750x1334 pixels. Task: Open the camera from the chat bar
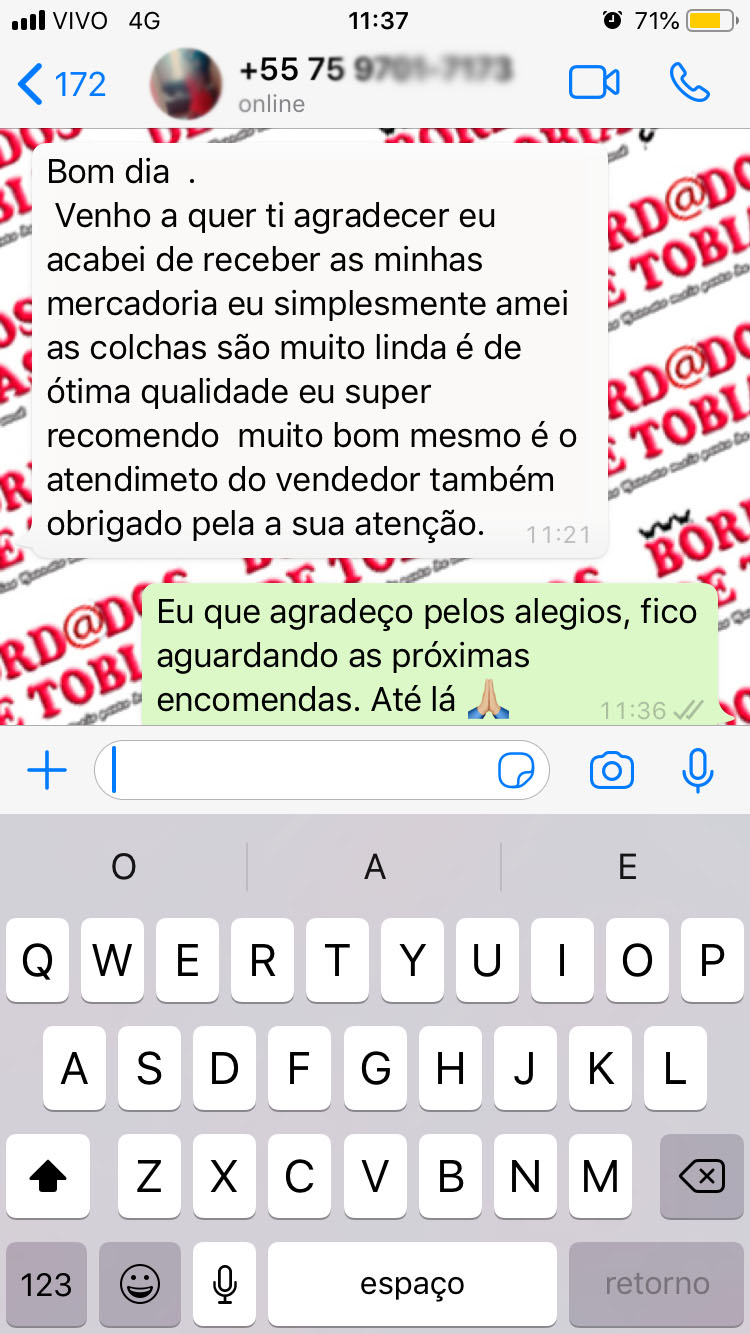[x=611, y=771]
